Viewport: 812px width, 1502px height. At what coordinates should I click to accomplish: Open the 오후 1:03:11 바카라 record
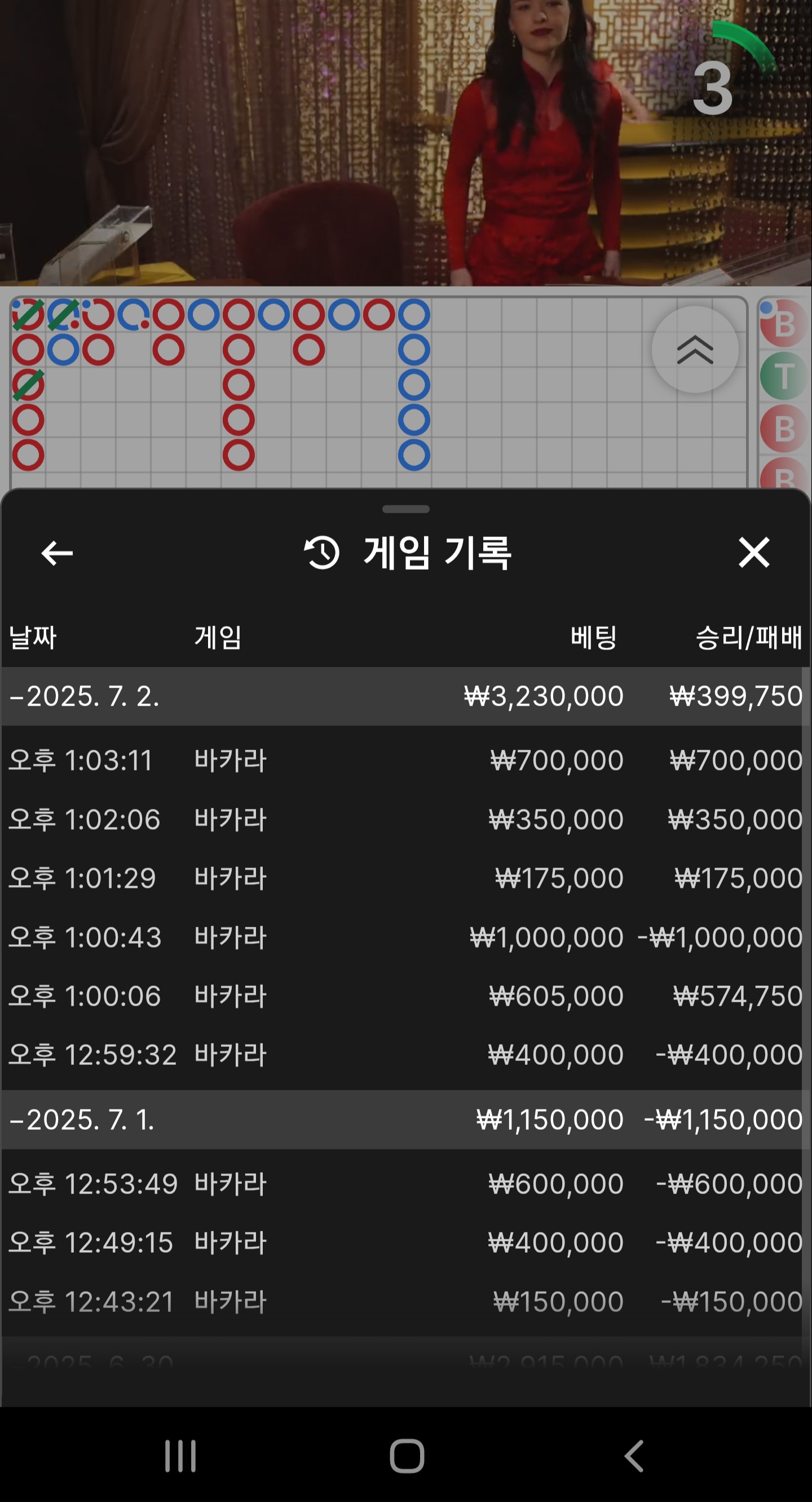coord(405,760)
